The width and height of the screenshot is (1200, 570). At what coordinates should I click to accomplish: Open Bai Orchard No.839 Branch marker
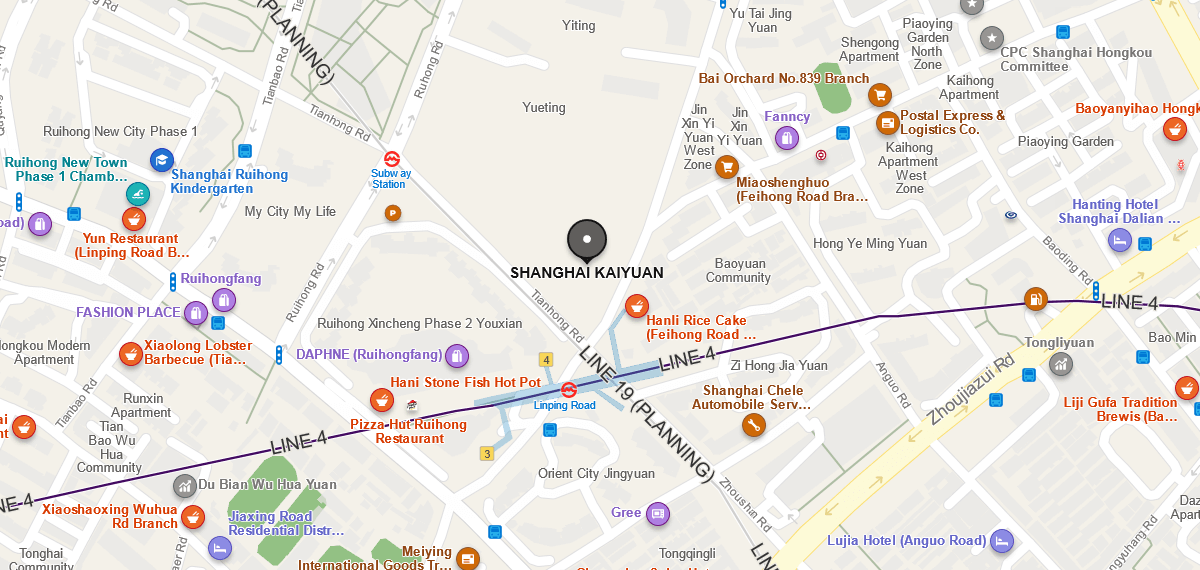[879, 96]
